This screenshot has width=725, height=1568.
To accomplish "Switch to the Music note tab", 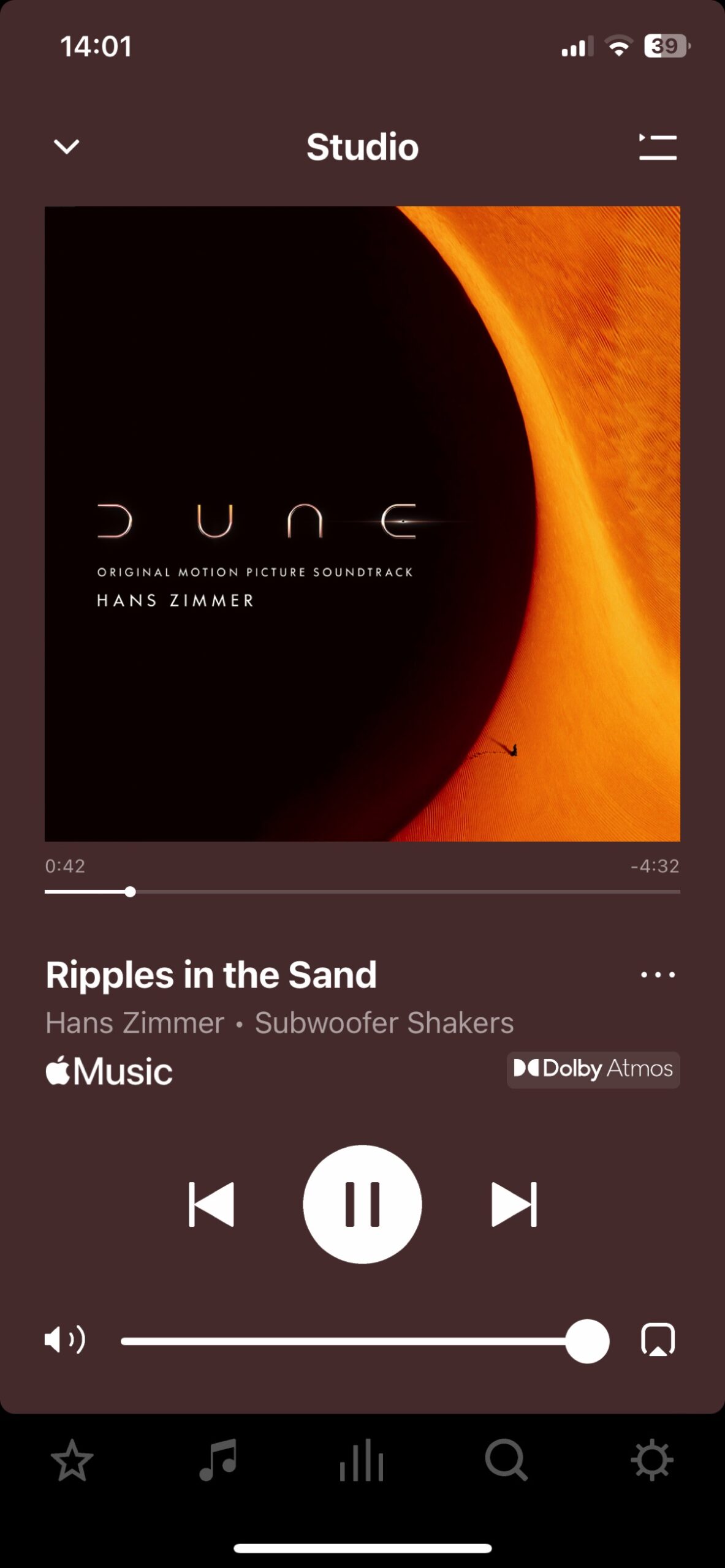I will coord(218,1461).
